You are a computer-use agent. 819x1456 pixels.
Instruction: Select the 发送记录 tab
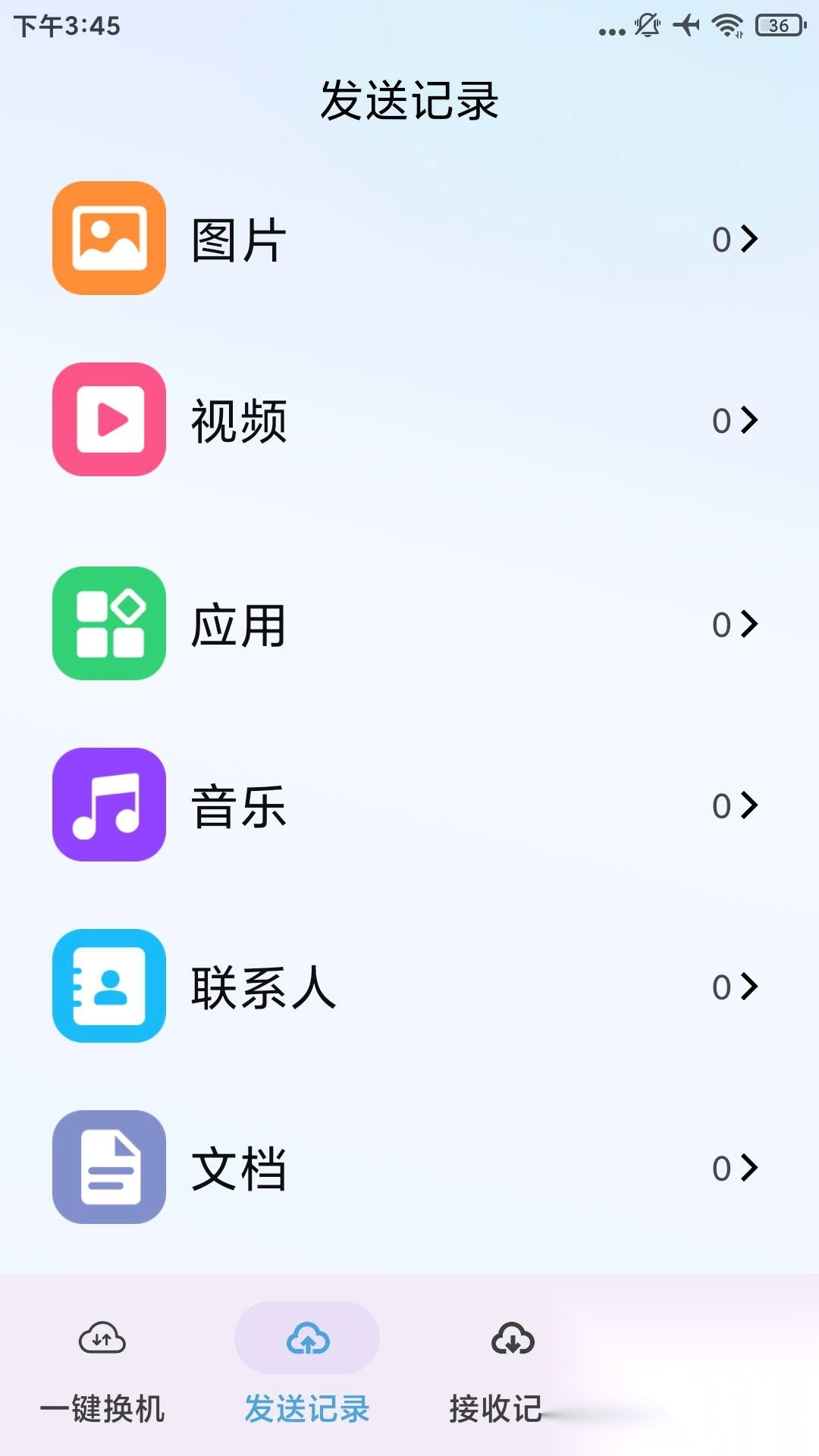click(x=307, y=1369)
